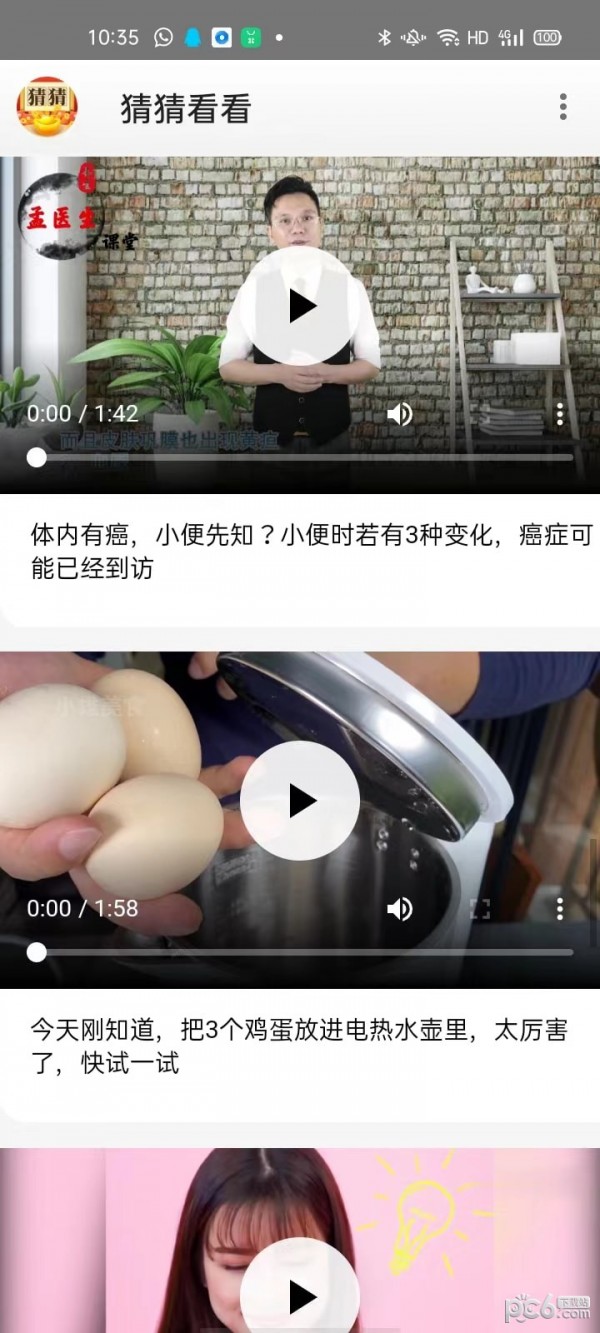Open more options on the 1:42 video
Viewport: 600px width, 1333px height.
(x=560, y=414)
